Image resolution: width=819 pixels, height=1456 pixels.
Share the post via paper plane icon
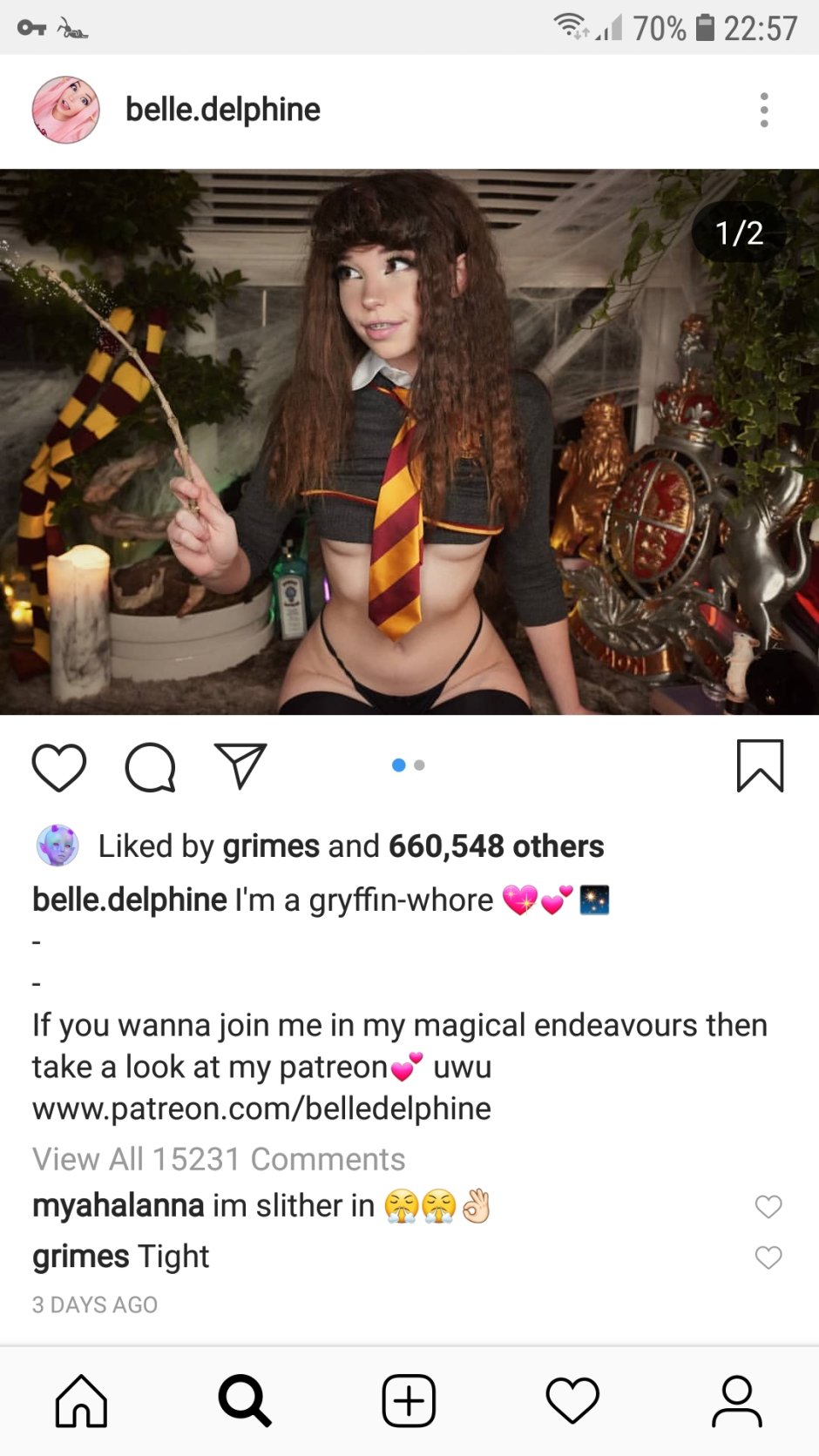pos(240,766)
